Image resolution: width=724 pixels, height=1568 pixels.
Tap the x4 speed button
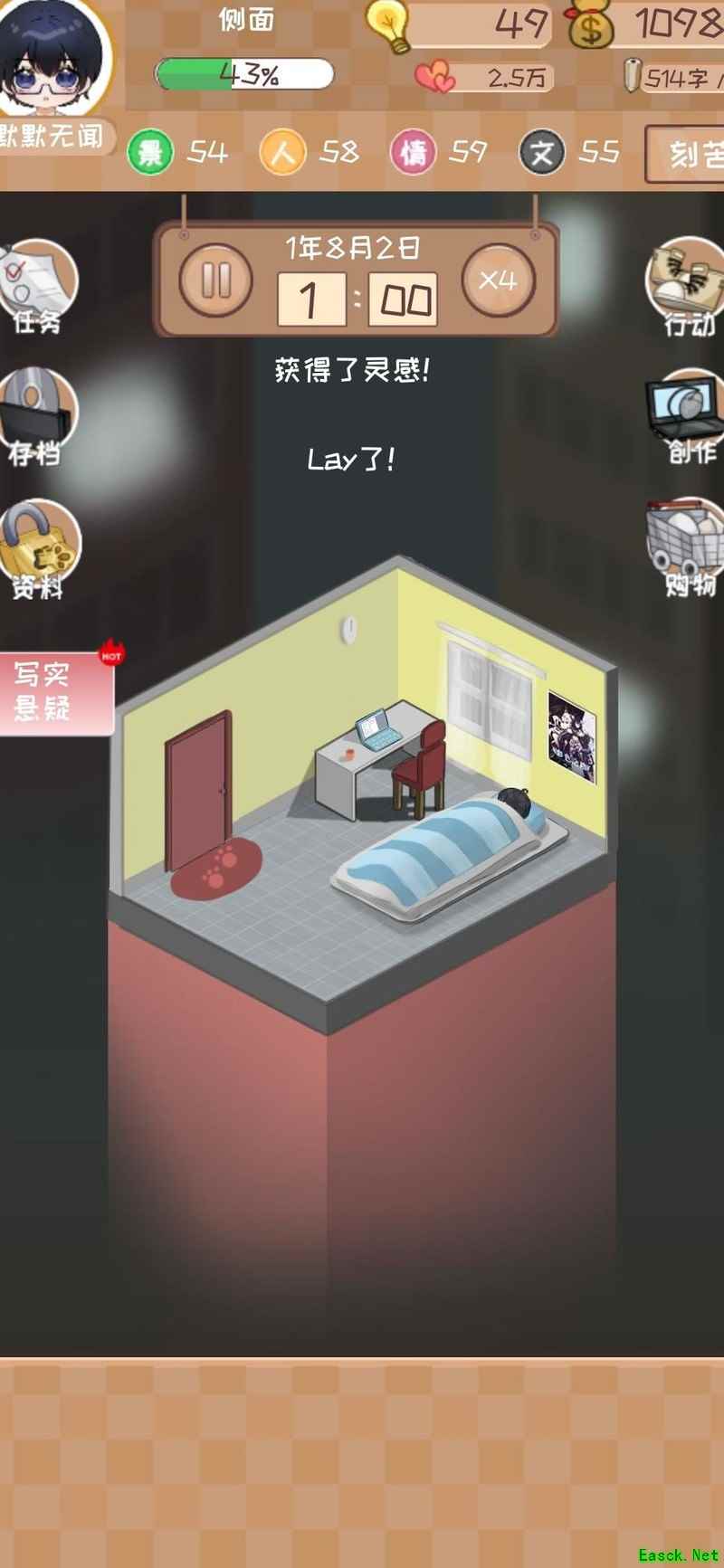pos(498,280)
